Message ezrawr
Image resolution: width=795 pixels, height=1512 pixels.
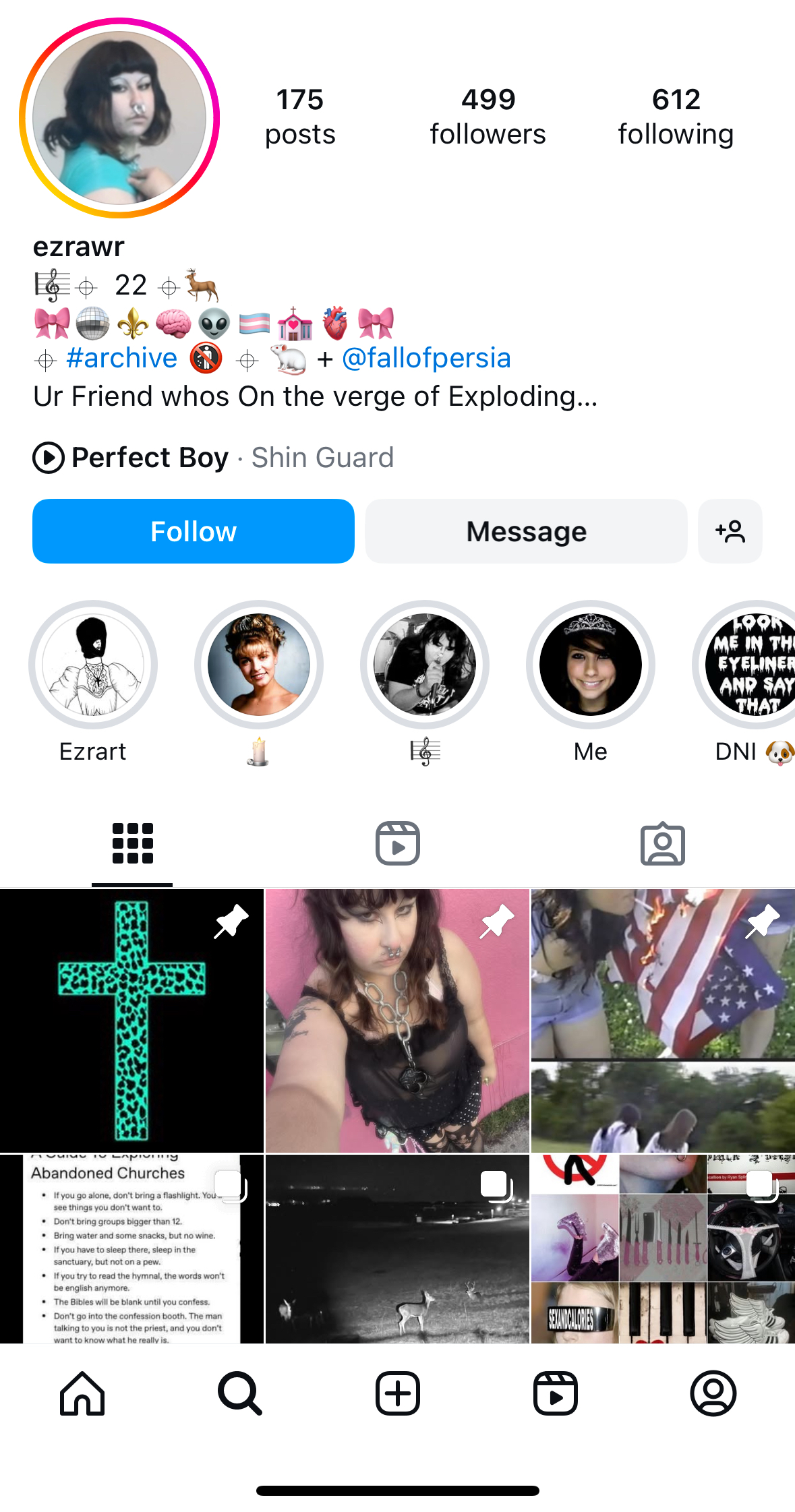pyautogui.click(x=526, y=531)
